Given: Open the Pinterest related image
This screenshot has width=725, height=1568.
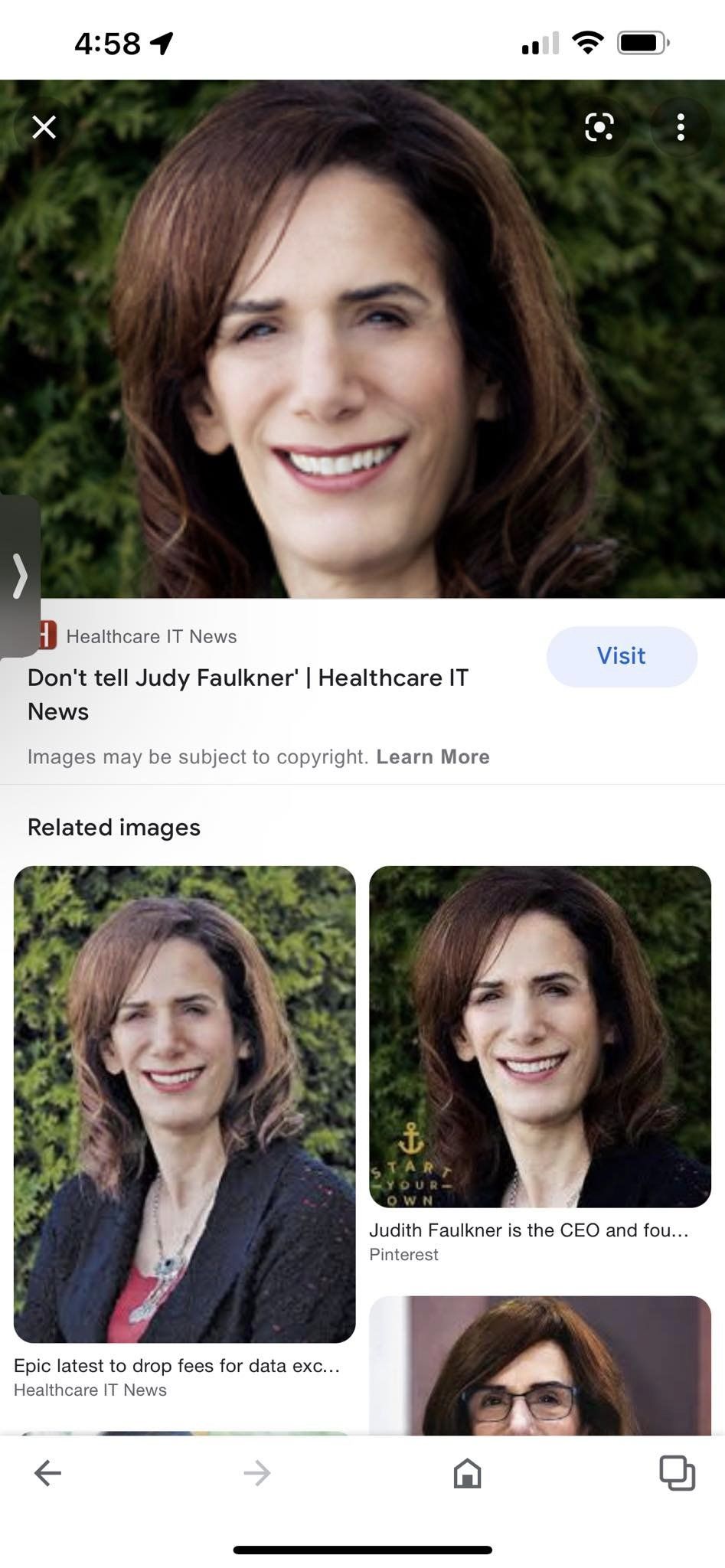Looking at the screenshot, I should click(x=540, y=1037).
